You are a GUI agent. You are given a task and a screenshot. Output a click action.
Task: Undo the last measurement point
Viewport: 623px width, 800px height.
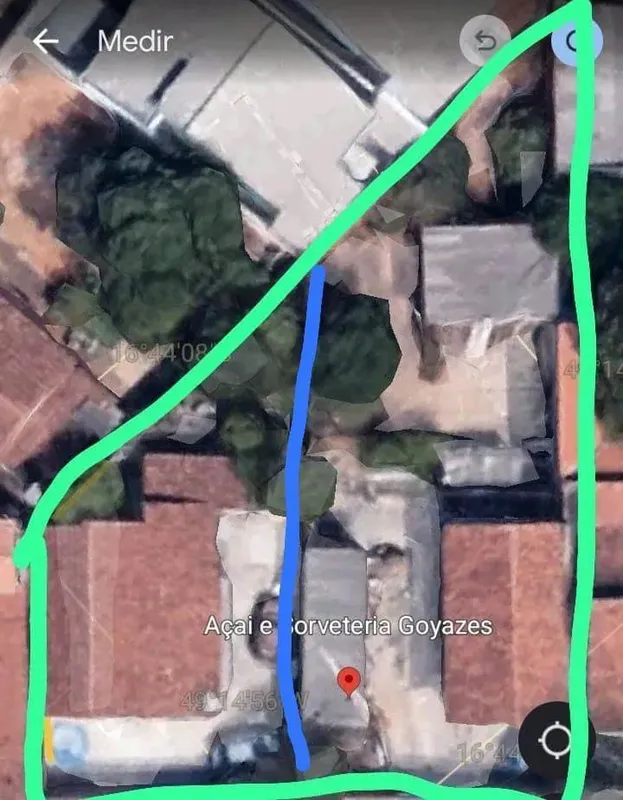click(x=485, y=42)
